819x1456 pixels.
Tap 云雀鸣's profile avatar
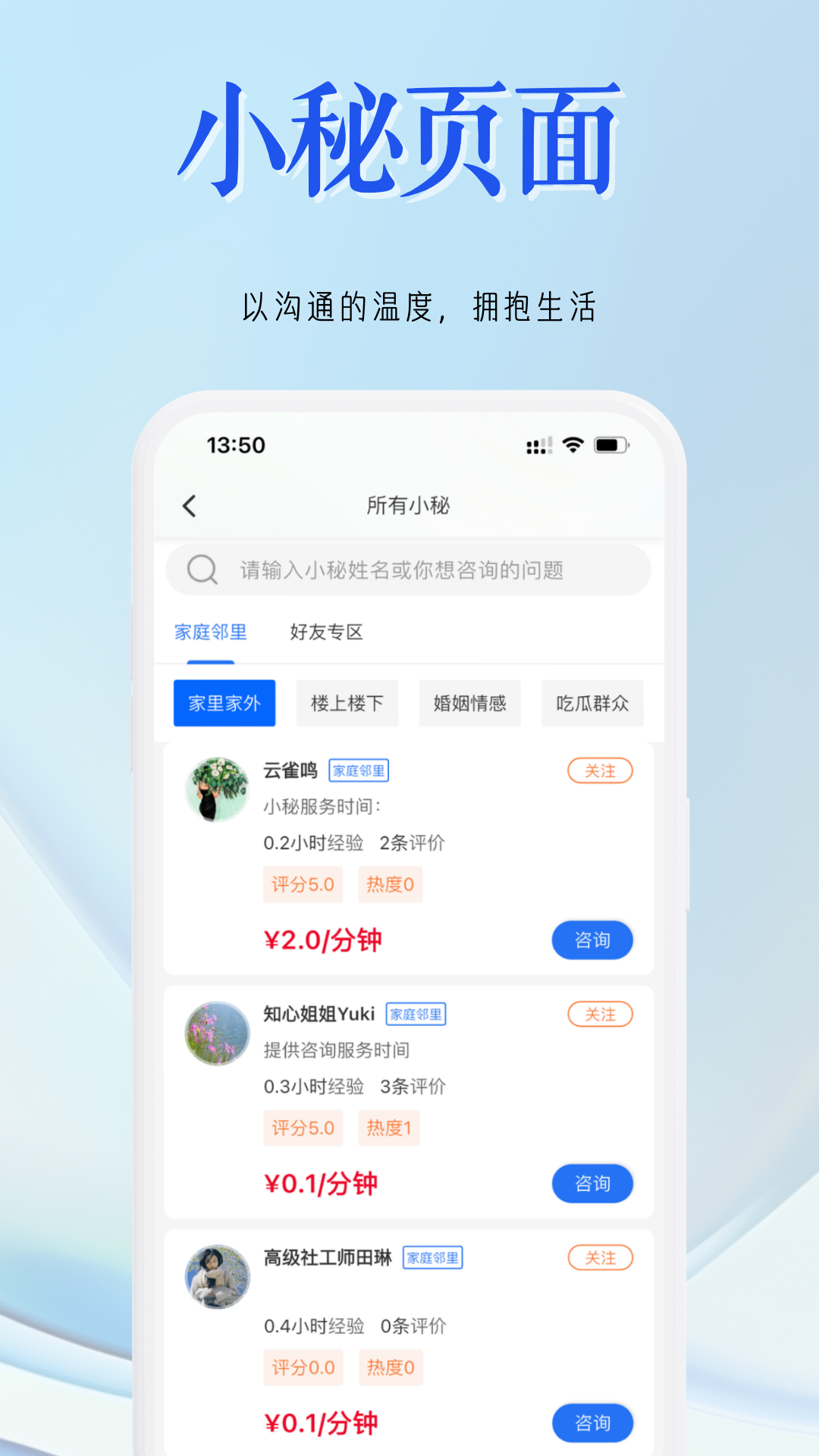(x=218, y=789)
